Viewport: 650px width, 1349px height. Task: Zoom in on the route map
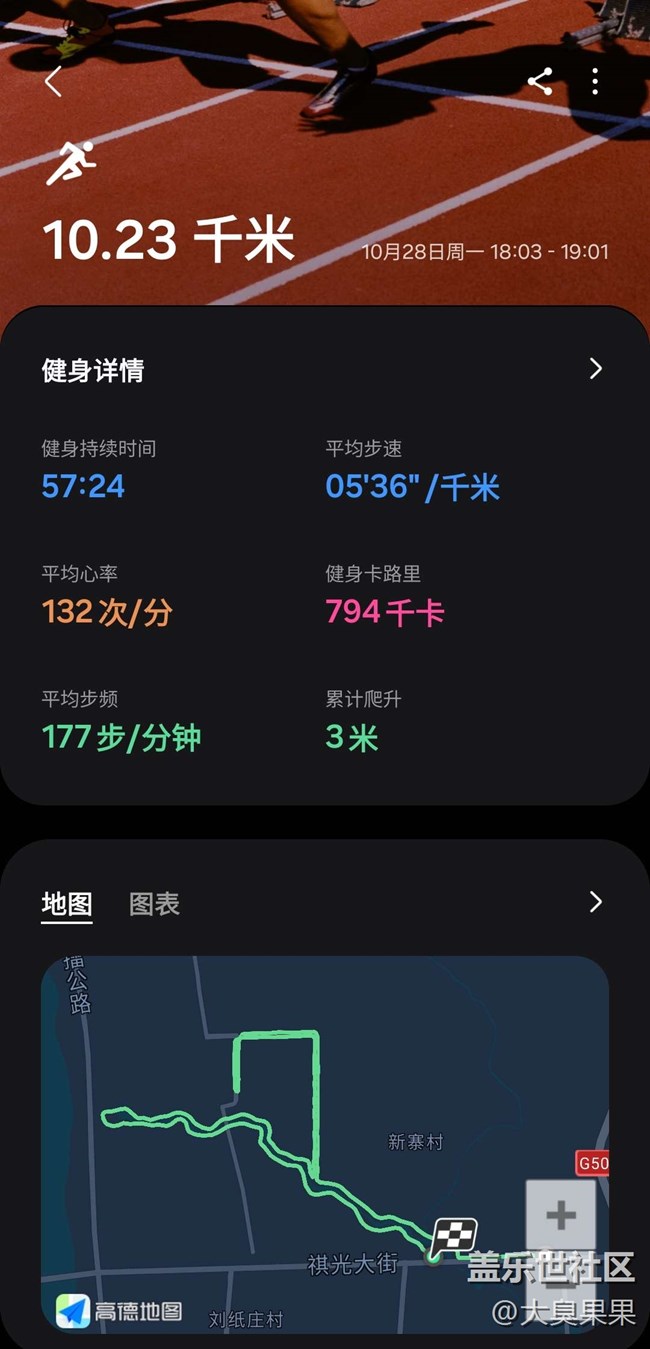pos(560,1216)
